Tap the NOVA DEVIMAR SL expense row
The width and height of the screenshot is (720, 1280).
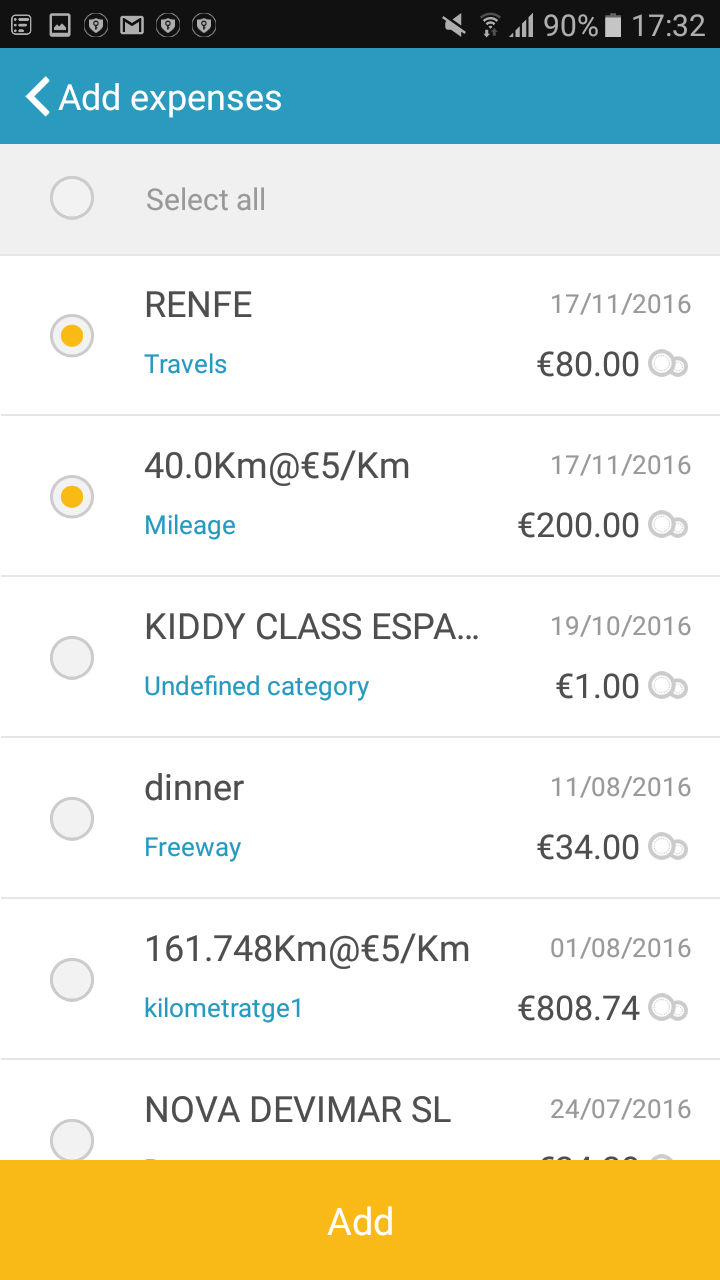297,1110
